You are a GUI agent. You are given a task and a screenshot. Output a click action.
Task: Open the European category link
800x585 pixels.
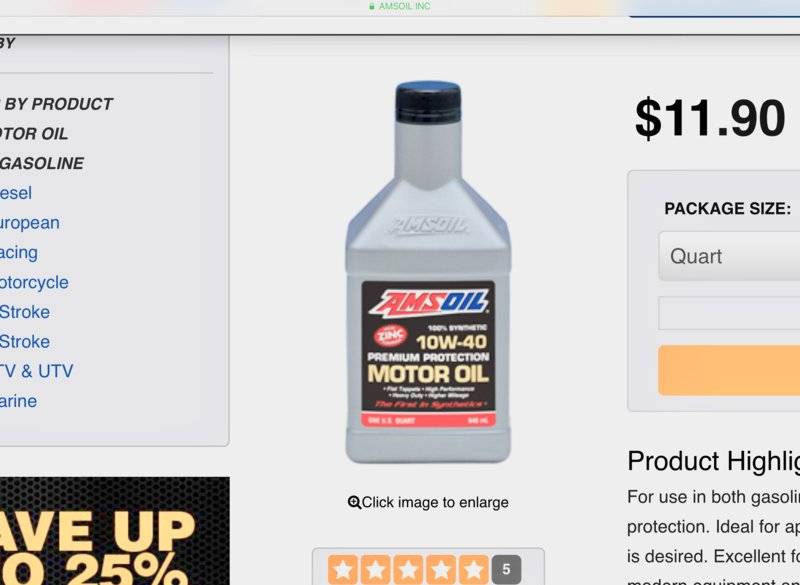pyautogui.click(x=30, y=223)
